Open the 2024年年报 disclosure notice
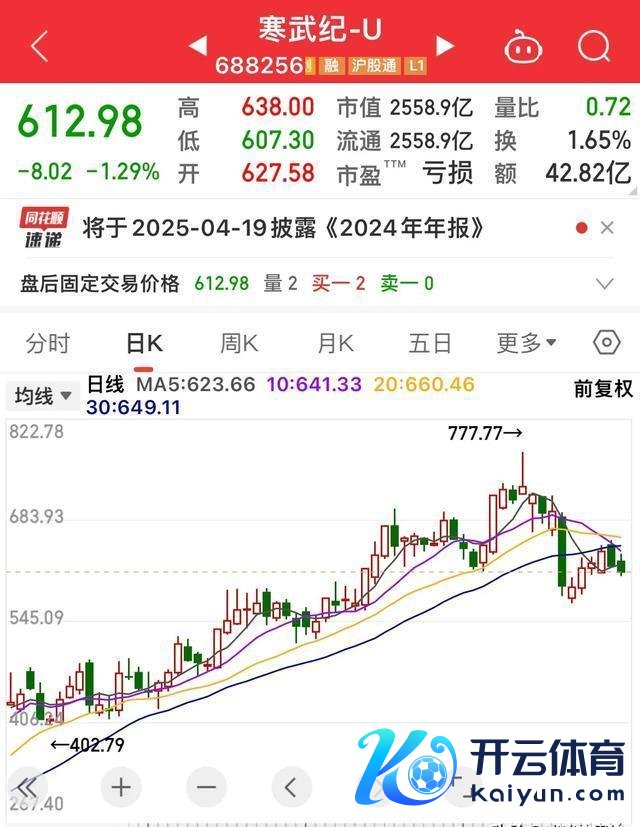Image resolution: width=640 pixels, height=827 pixels. pyautogui.click(x=283, y=228)
